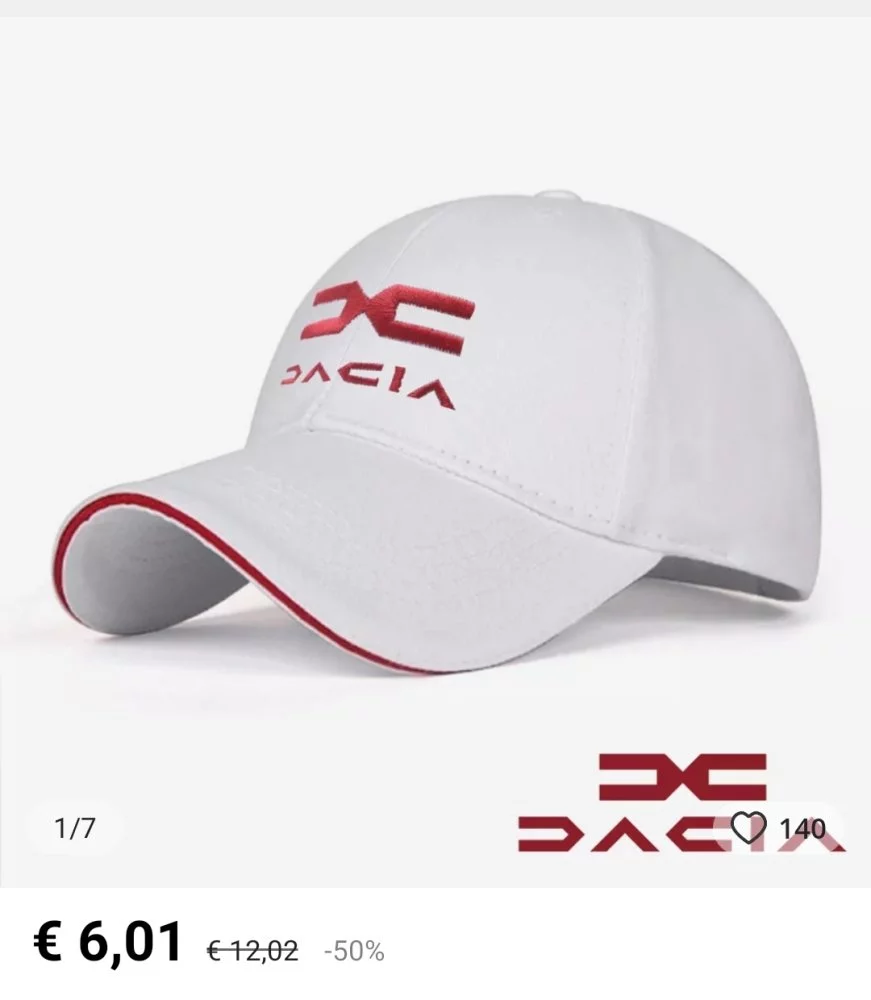Add the Dacia cap to favorites
871x1000 pixels.
point(748,828)
